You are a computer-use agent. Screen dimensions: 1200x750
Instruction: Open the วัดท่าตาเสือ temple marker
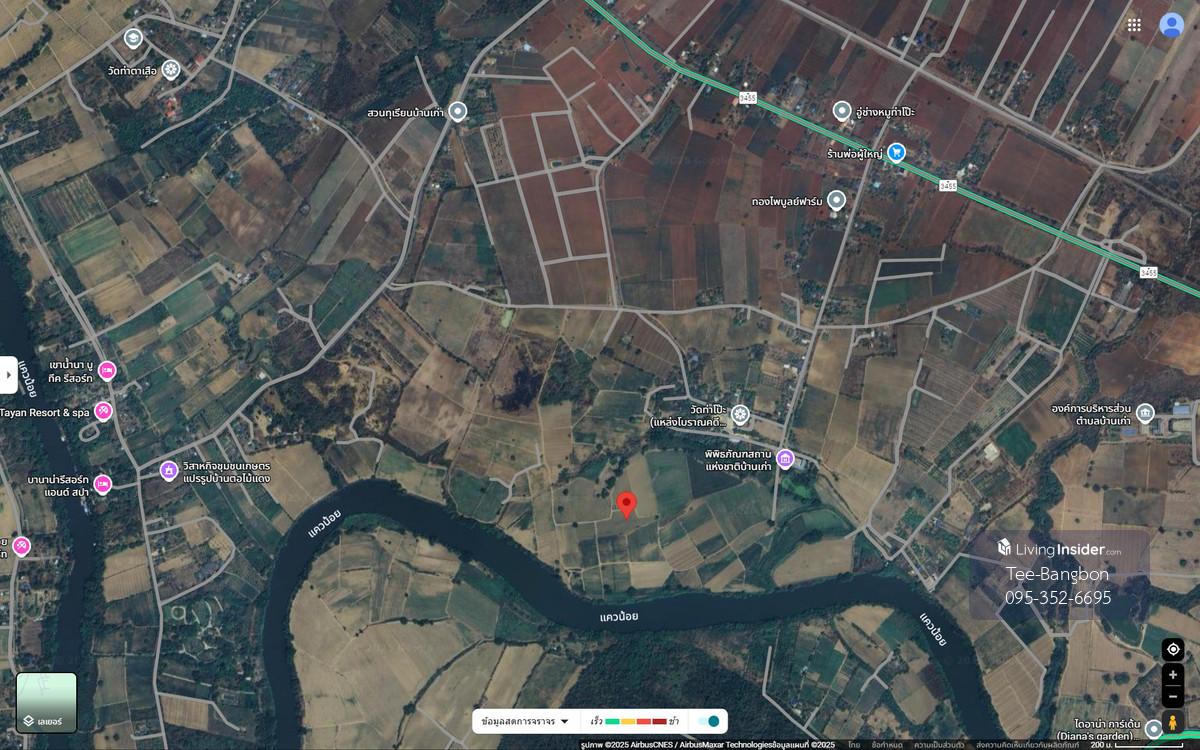171,69
